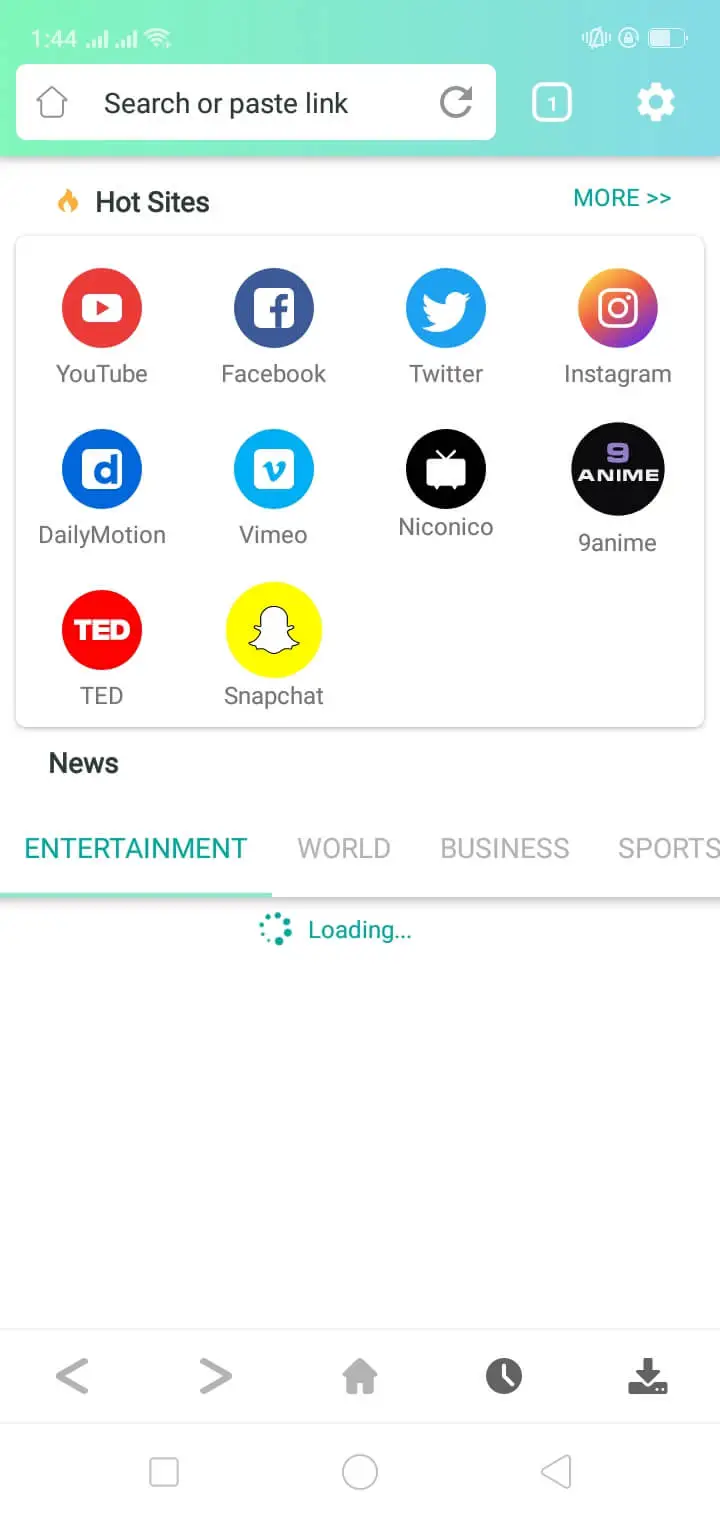Image resolution: width=720 pixels, height=1520 pixels.
Task: Open the TED site
Action: tap(102, 630)
